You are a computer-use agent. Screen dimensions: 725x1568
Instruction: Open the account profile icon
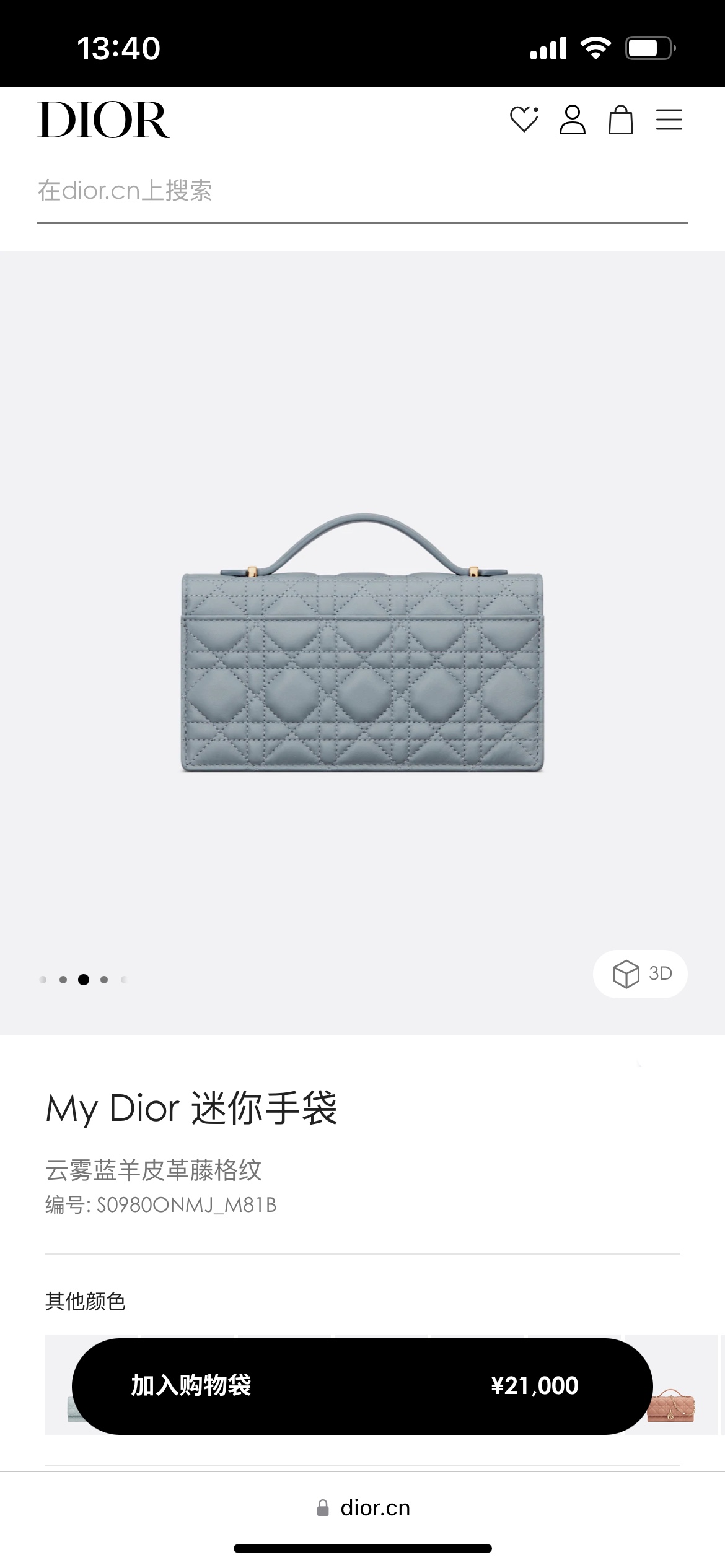tap(572, 120)
